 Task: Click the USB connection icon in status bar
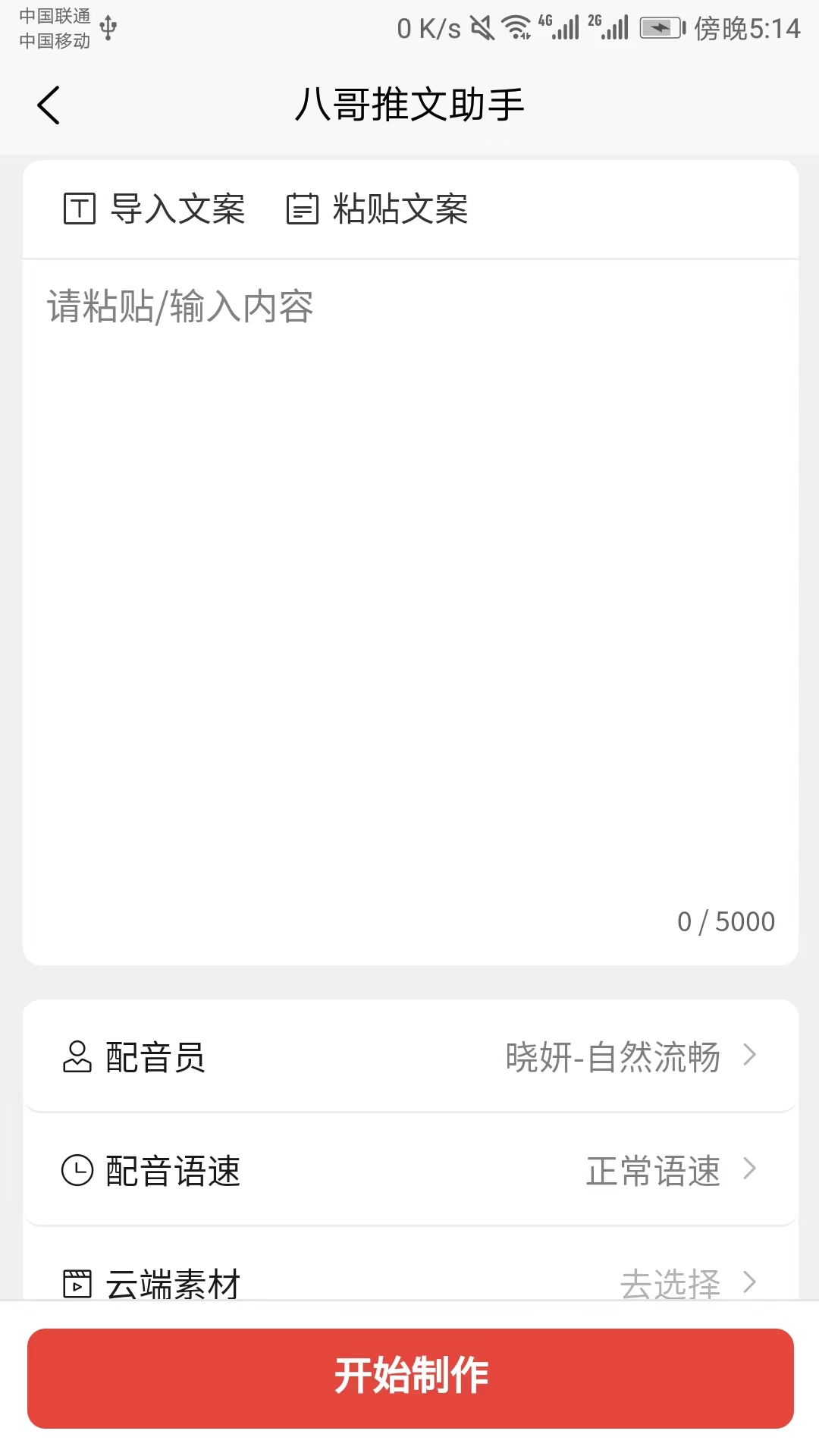(x=107, y=27)
